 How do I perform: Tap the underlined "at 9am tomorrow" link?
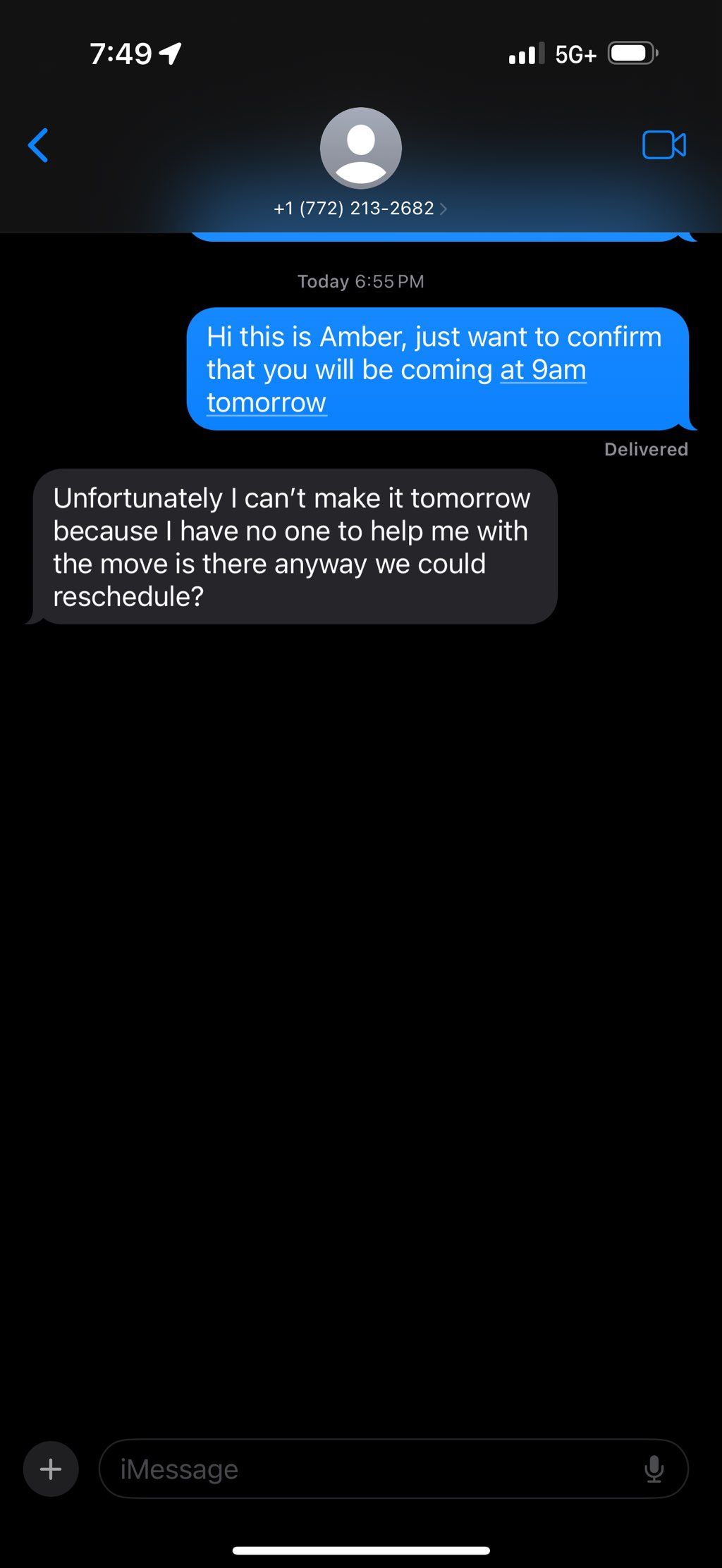(x=543, y=371)
